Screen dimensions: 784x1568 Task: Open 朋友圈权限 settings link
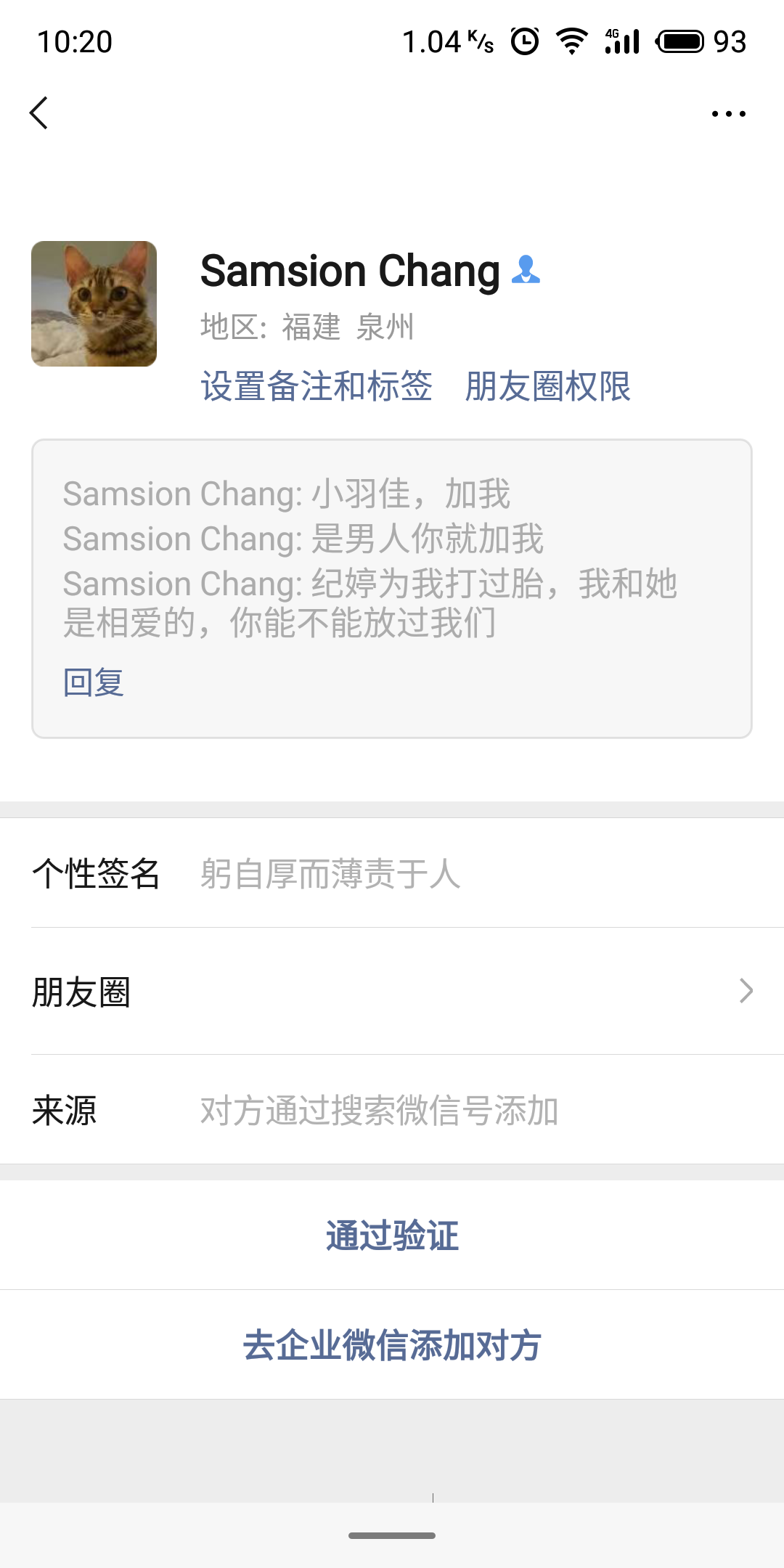click(x=548, y=386)
